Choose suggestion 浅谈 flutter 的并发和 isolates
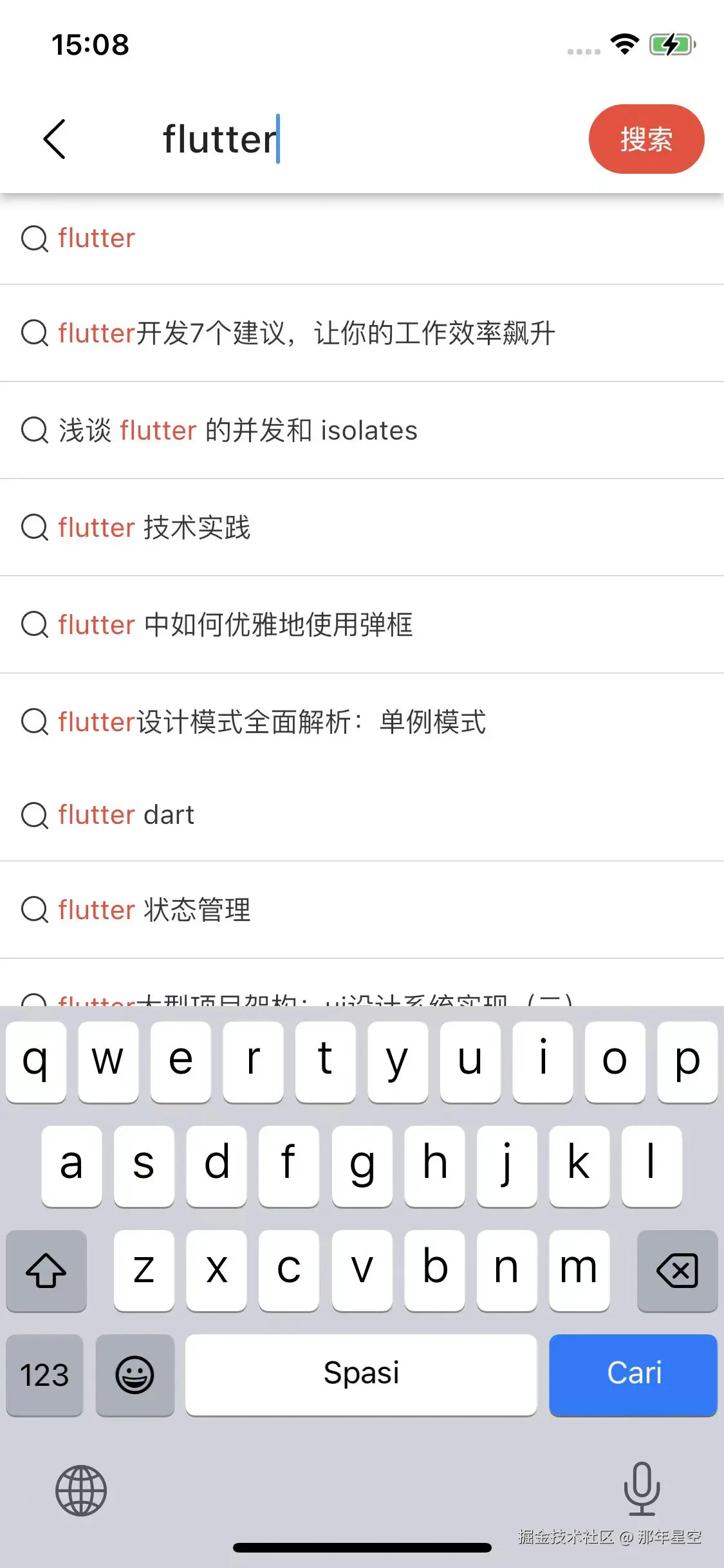The height and width of the screenshot is (1568, 724). (x=238, y=430)
